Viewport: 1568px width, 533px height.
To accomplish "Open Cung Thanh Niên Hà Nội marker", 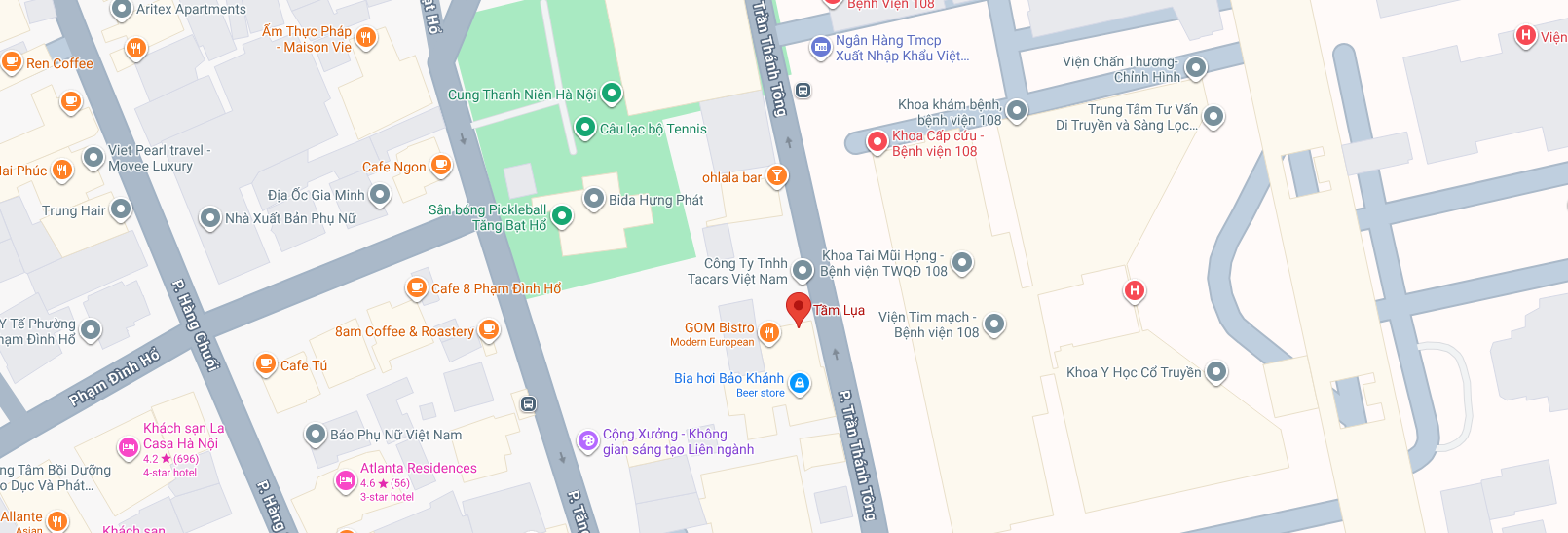I will pyautogui.click(x=612, y=94).
